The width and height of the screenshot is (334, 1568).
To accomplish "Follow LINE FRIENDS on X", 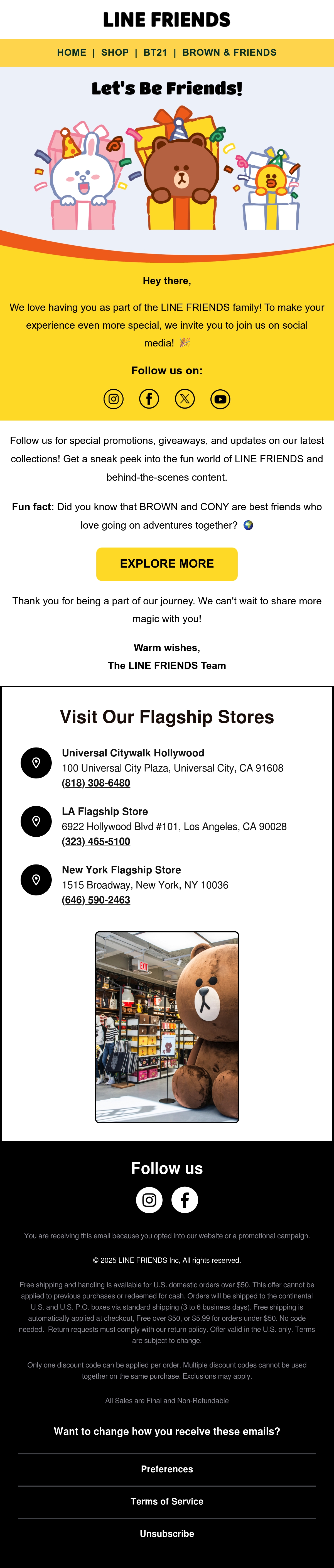I will pos(185,399).
